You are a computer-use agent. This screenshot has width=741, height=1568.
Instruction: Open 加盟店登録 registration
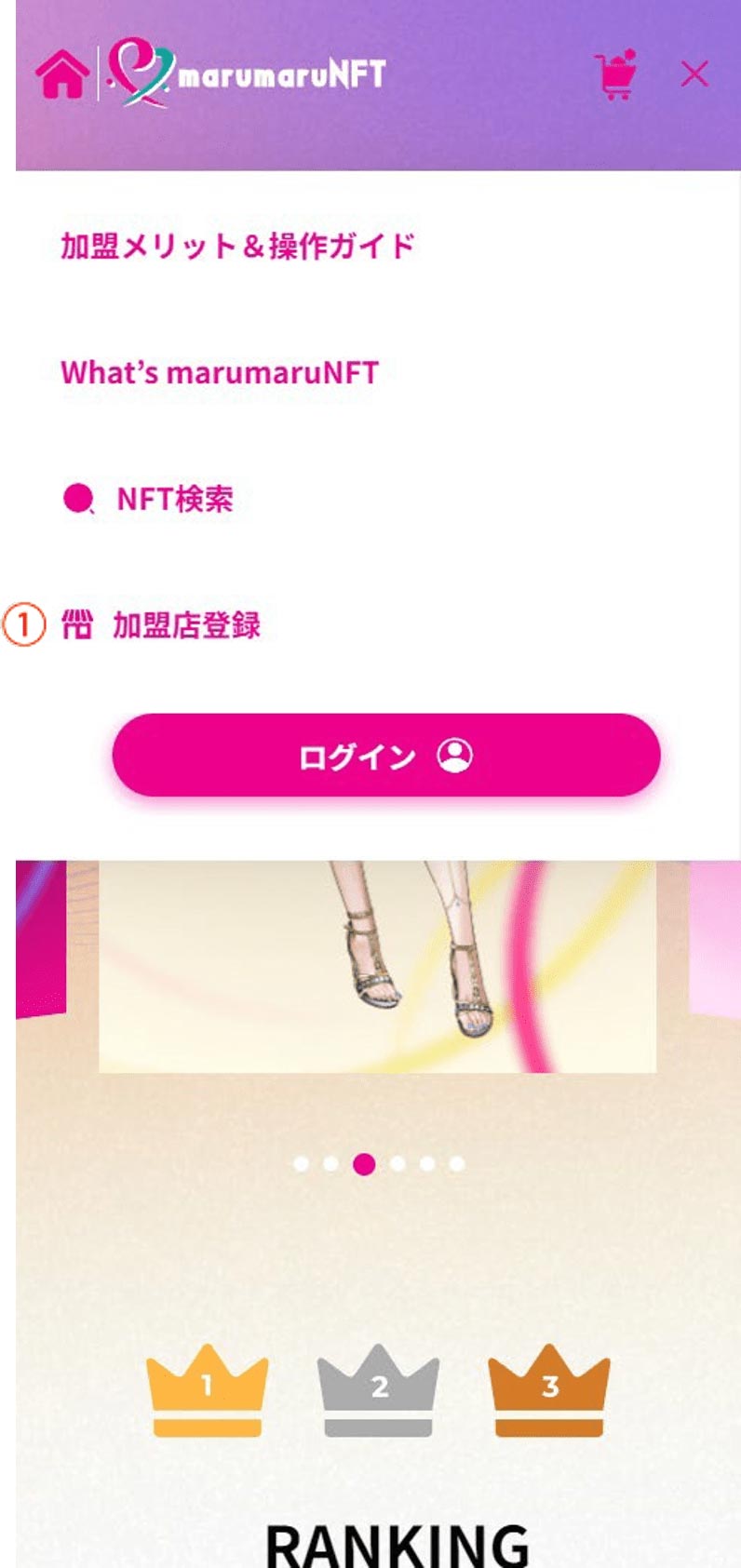(185, 625)
